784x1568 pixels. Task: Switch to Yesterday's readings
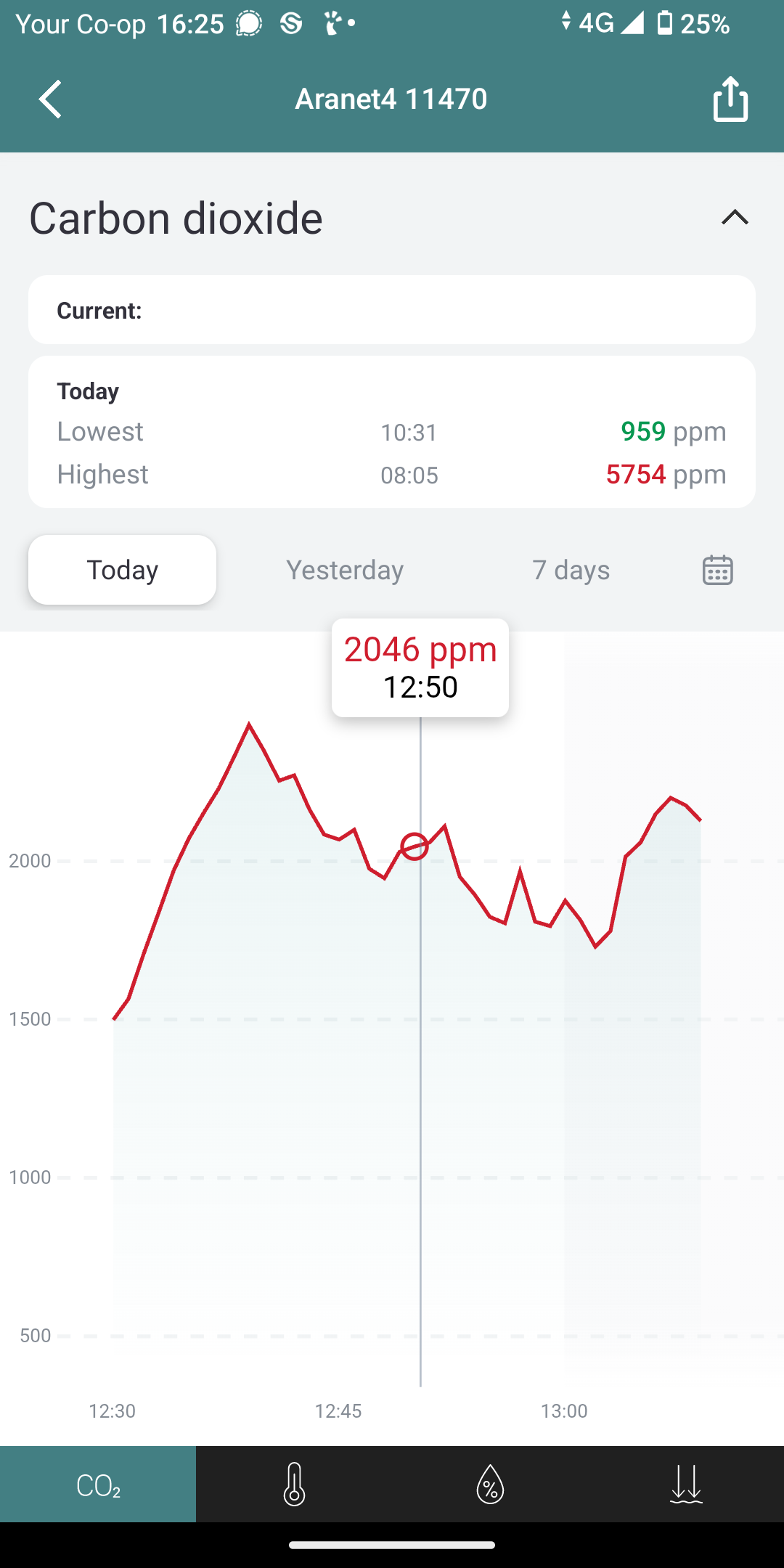(x=345, y=570)
